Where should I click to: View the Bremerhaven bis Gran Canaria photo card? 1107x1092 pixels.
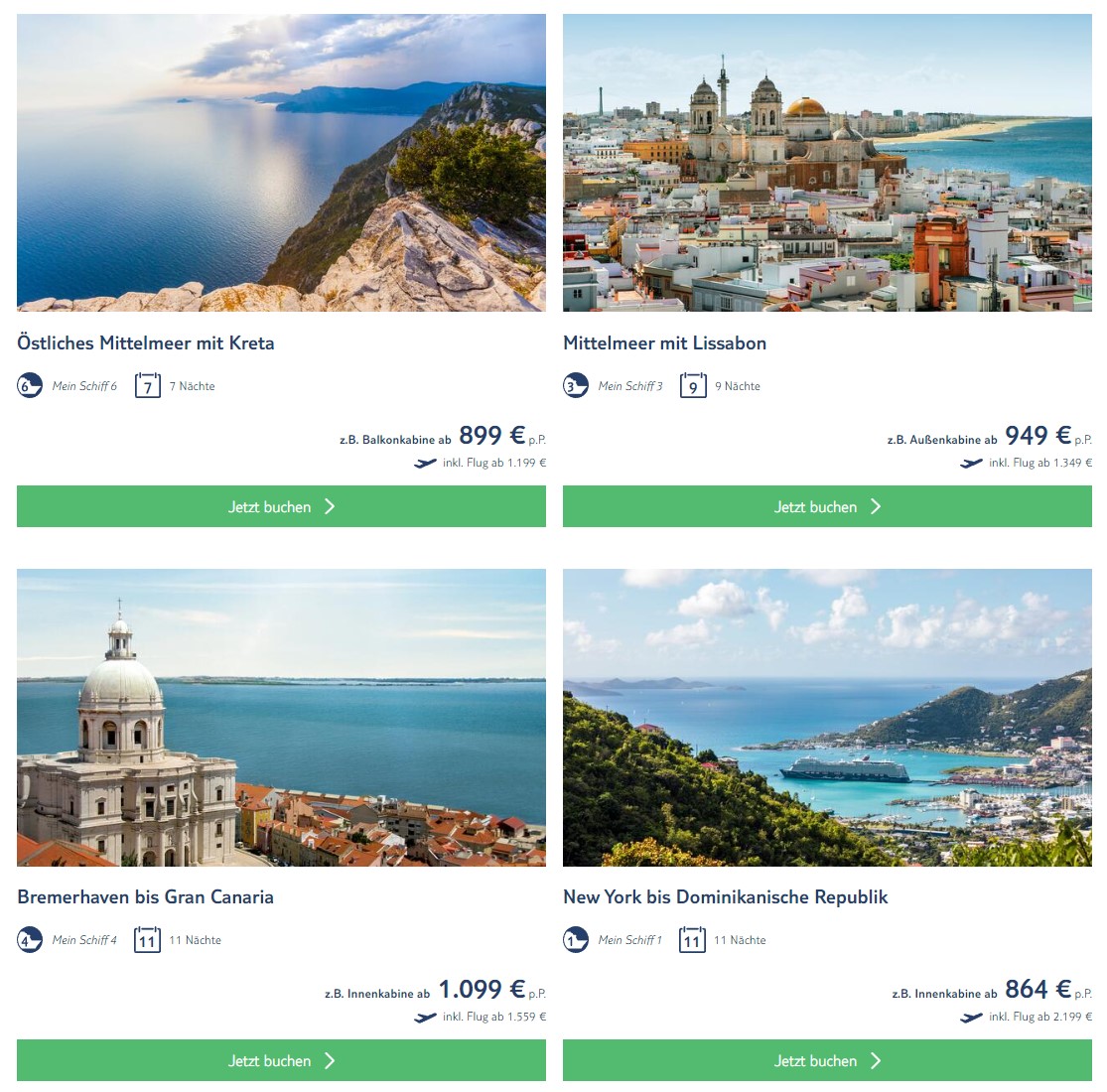(x=281, y=717)
